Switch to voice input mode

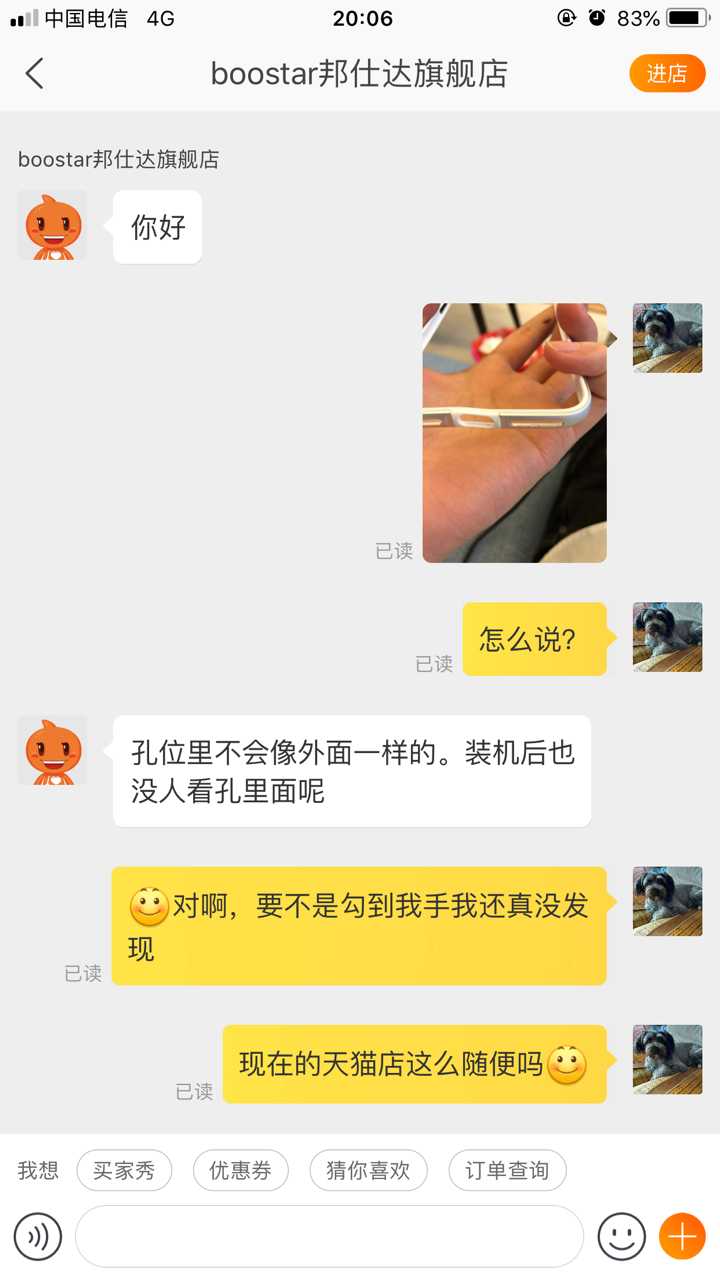point(38,1237)
